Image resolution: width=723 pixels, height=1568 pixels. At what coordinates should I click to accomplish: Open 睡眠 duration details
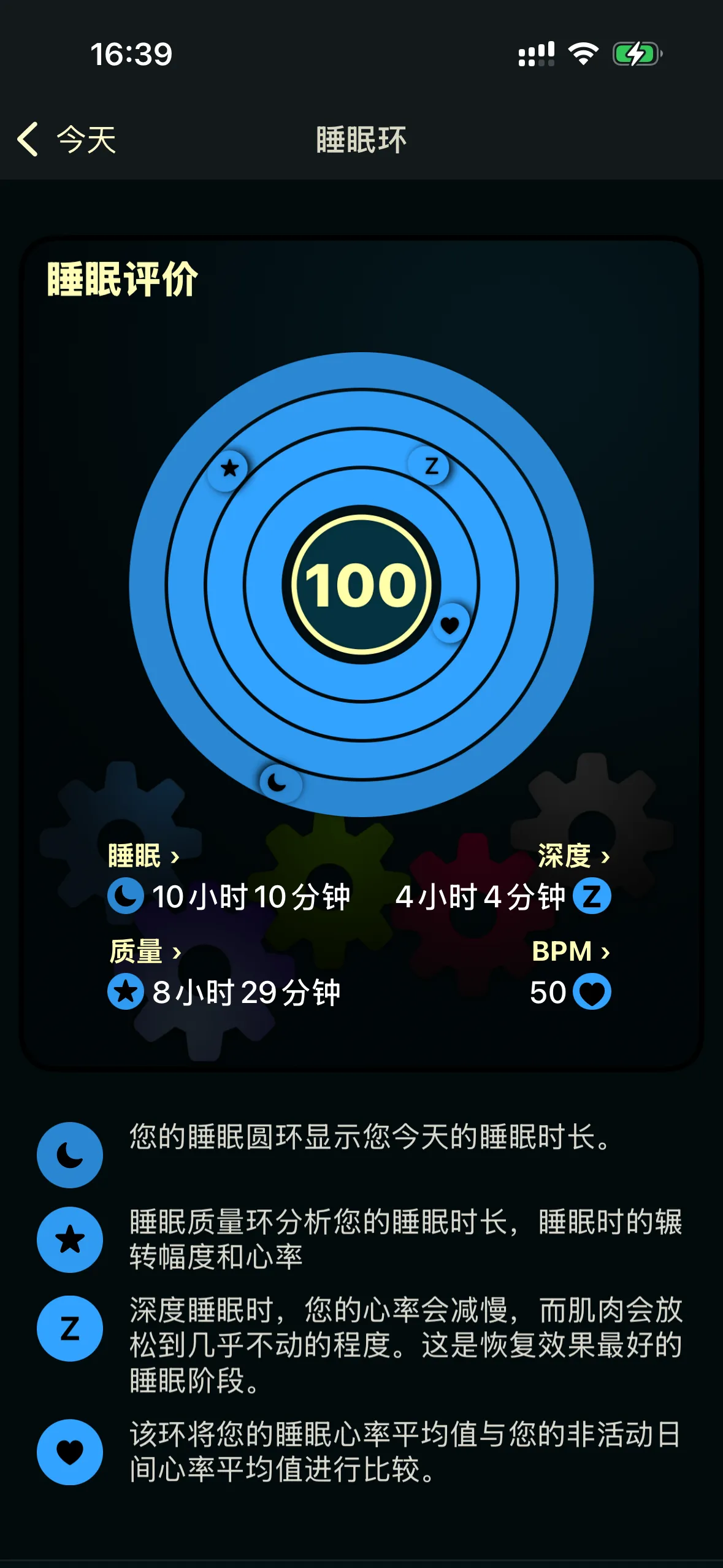click(x=144, y=856)
